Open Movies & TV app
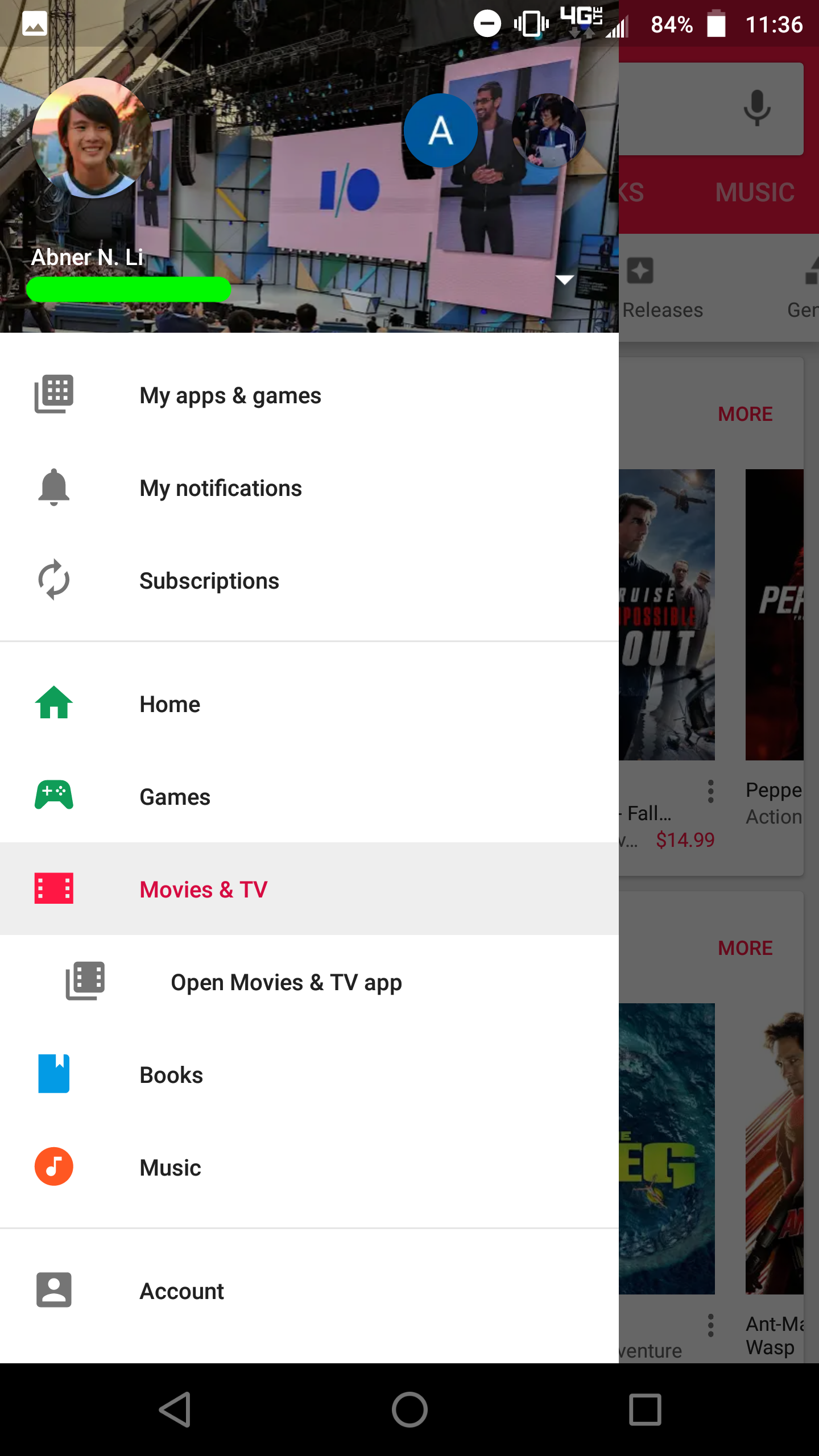Screen dimensions: 819x1456 (x=286, y=982)
